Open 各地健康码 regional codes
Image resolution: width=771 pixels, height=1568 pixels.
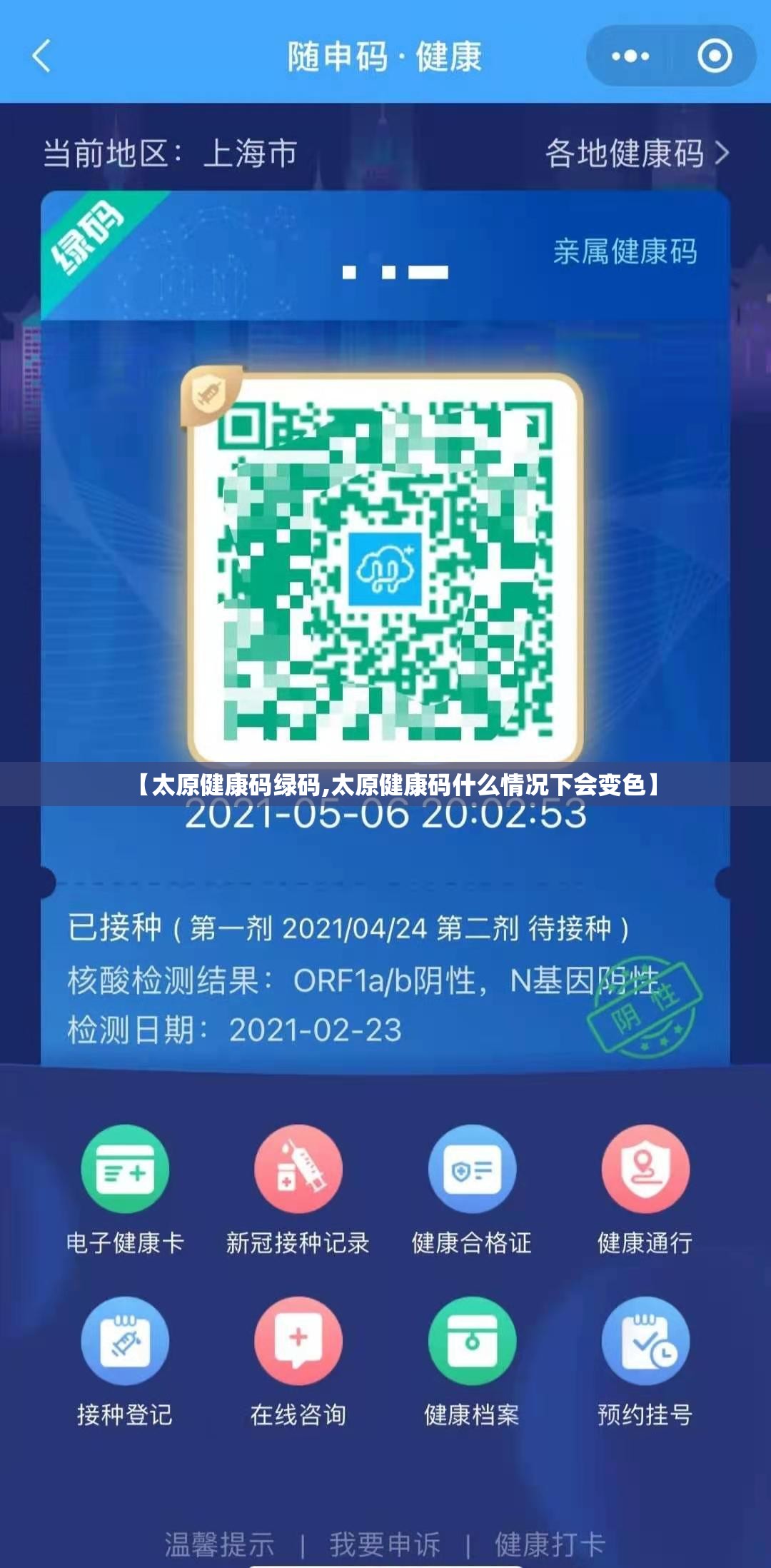coord(636,154)
